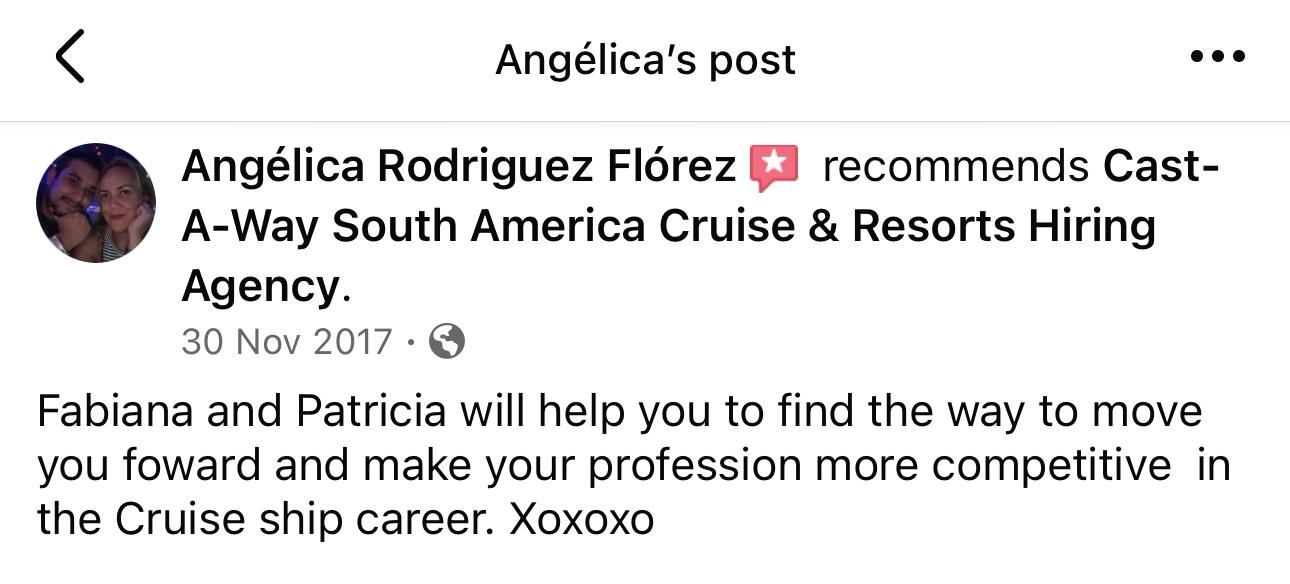Go back from Angélica's post
The height and width of the screenshot is (584, 1290).
click(x=70, y=57)
